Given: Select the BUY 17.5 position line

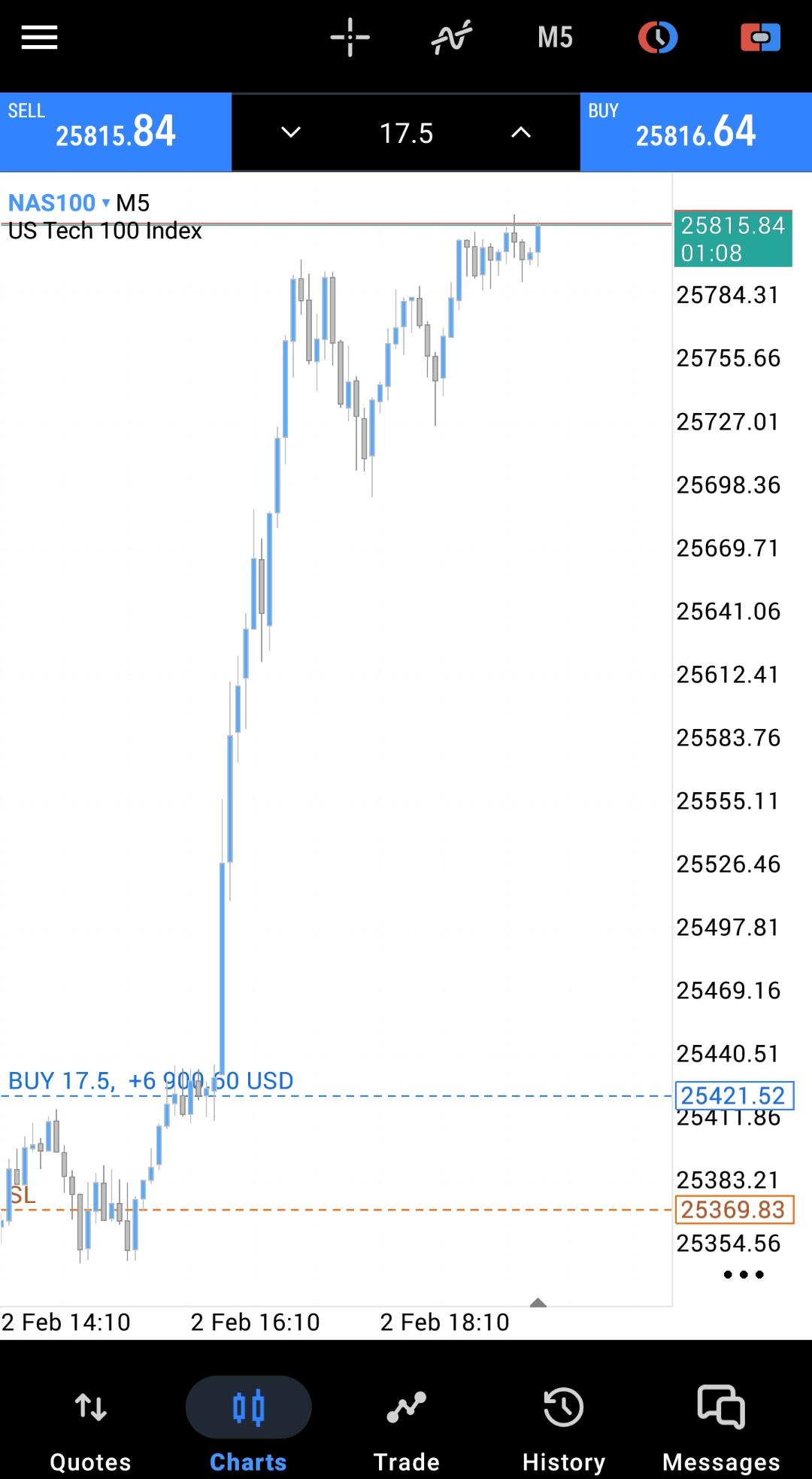Looking at the screenshot, I should coord(150,1082).
